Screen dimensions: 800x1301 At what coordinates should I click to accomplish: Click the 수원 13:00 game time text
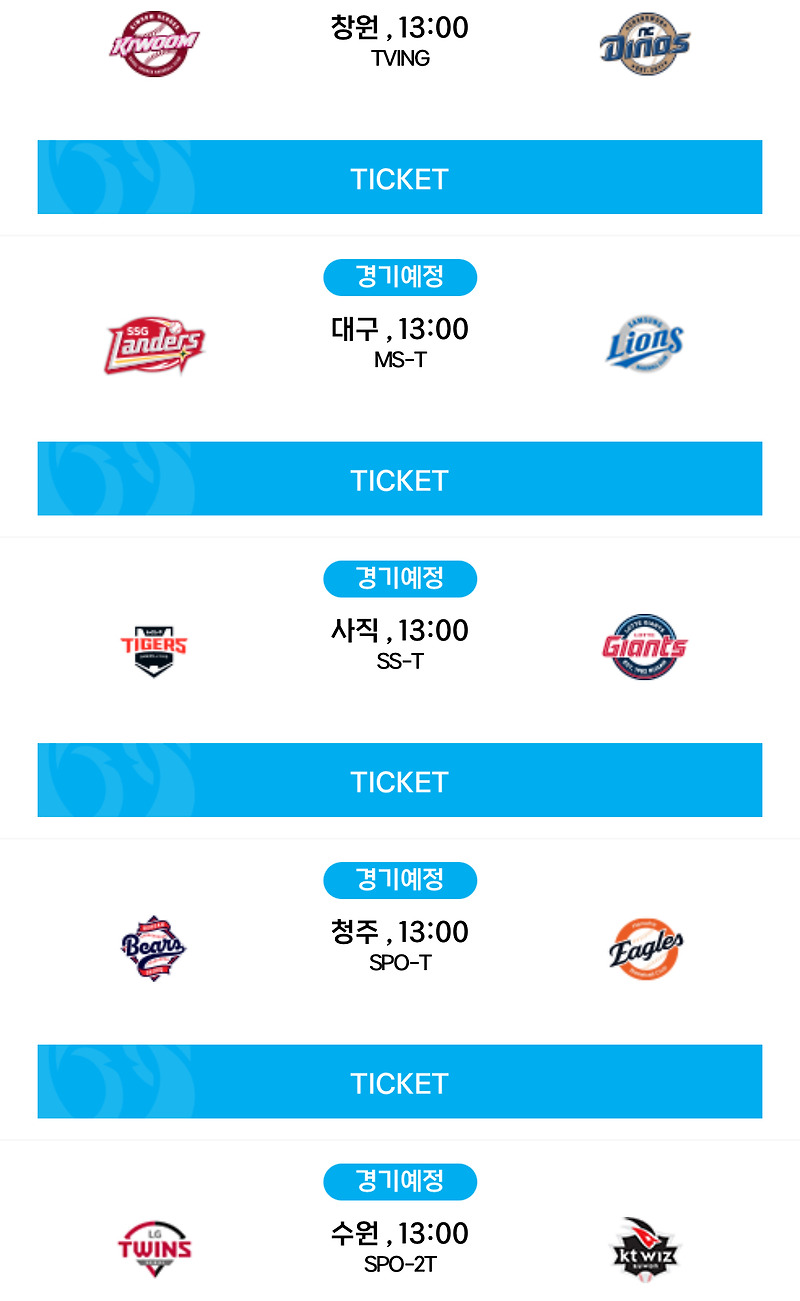pyautogui.click(x=400, y=1233)
